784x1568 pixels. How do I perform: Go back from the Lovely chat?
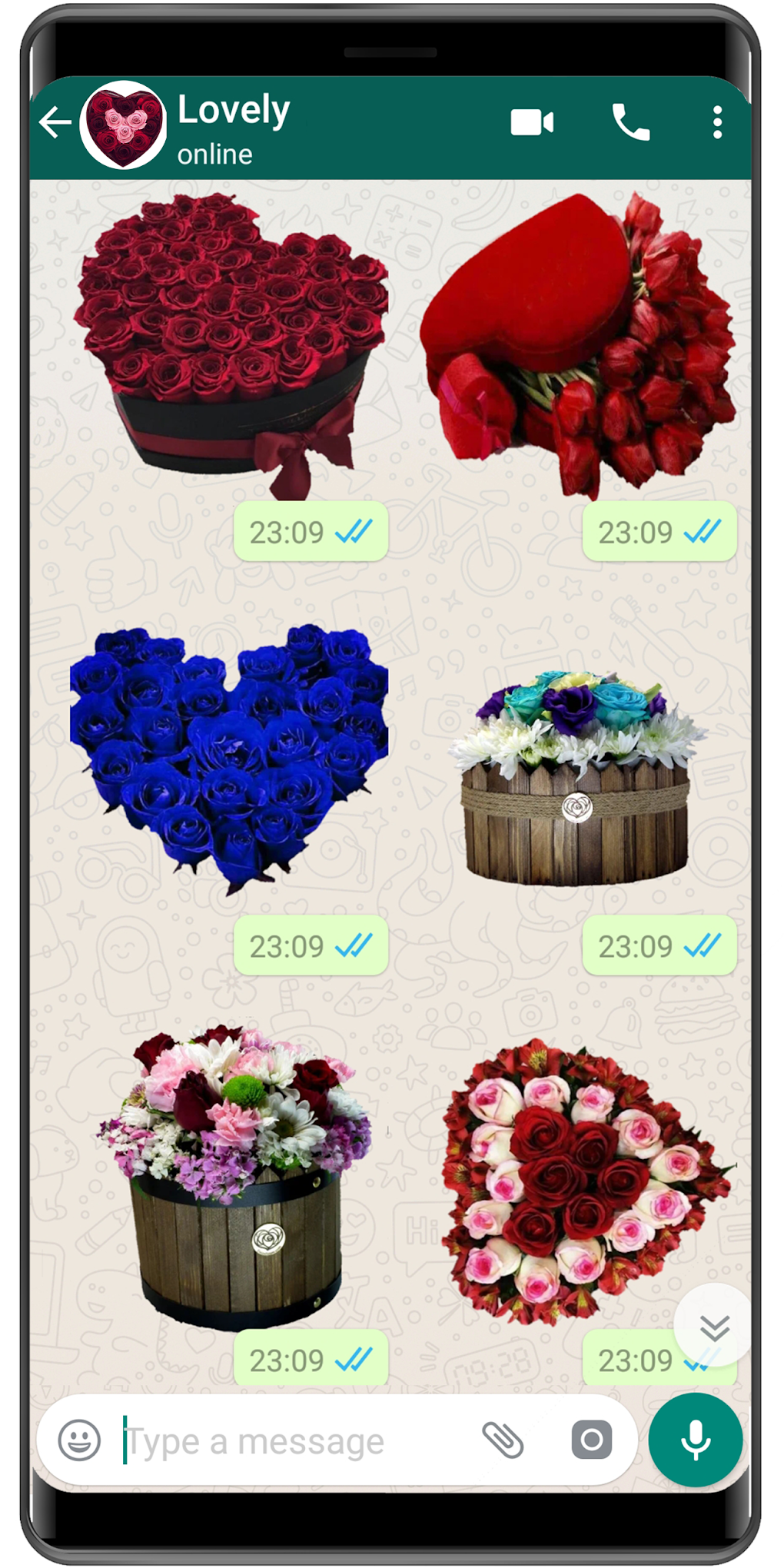[x=55, y=123]
